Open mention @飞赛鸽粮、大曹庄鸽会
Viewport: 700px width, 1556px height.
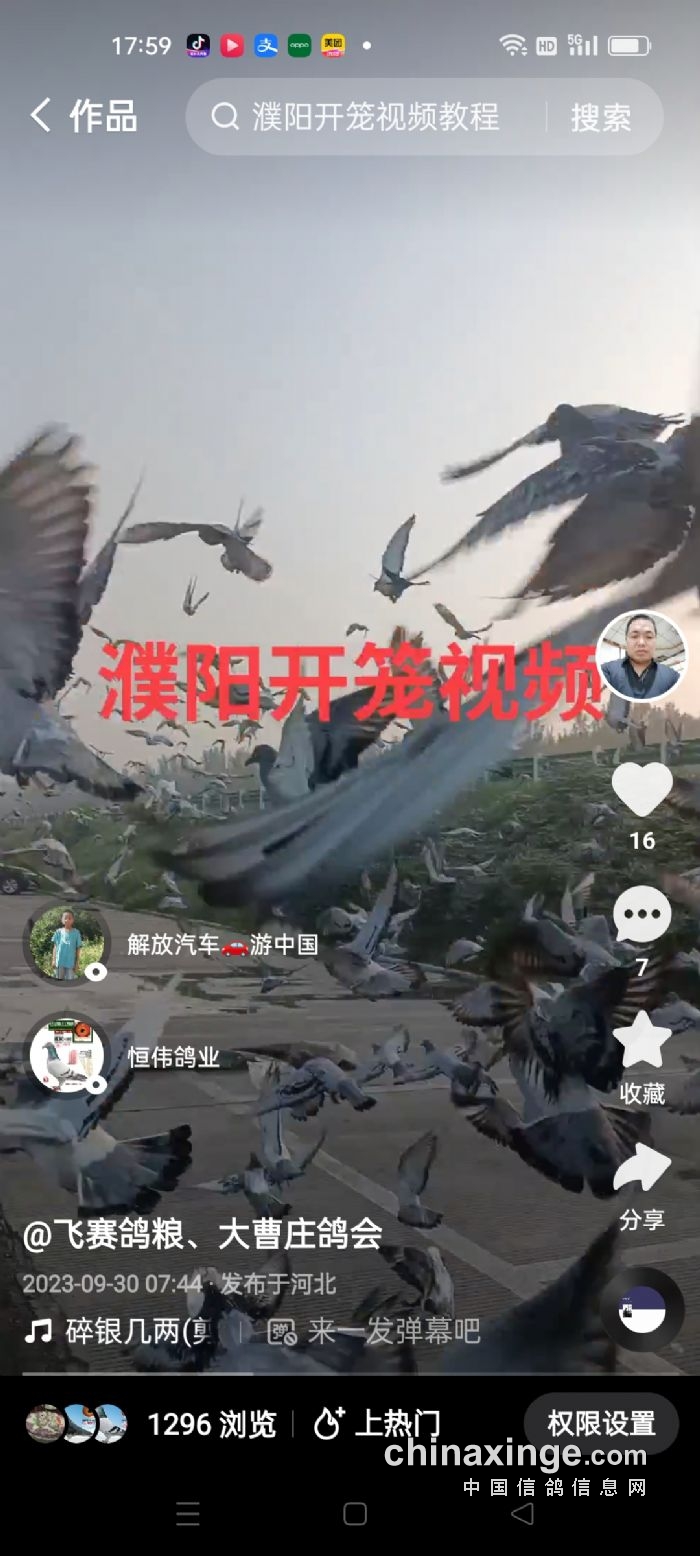203,1234
